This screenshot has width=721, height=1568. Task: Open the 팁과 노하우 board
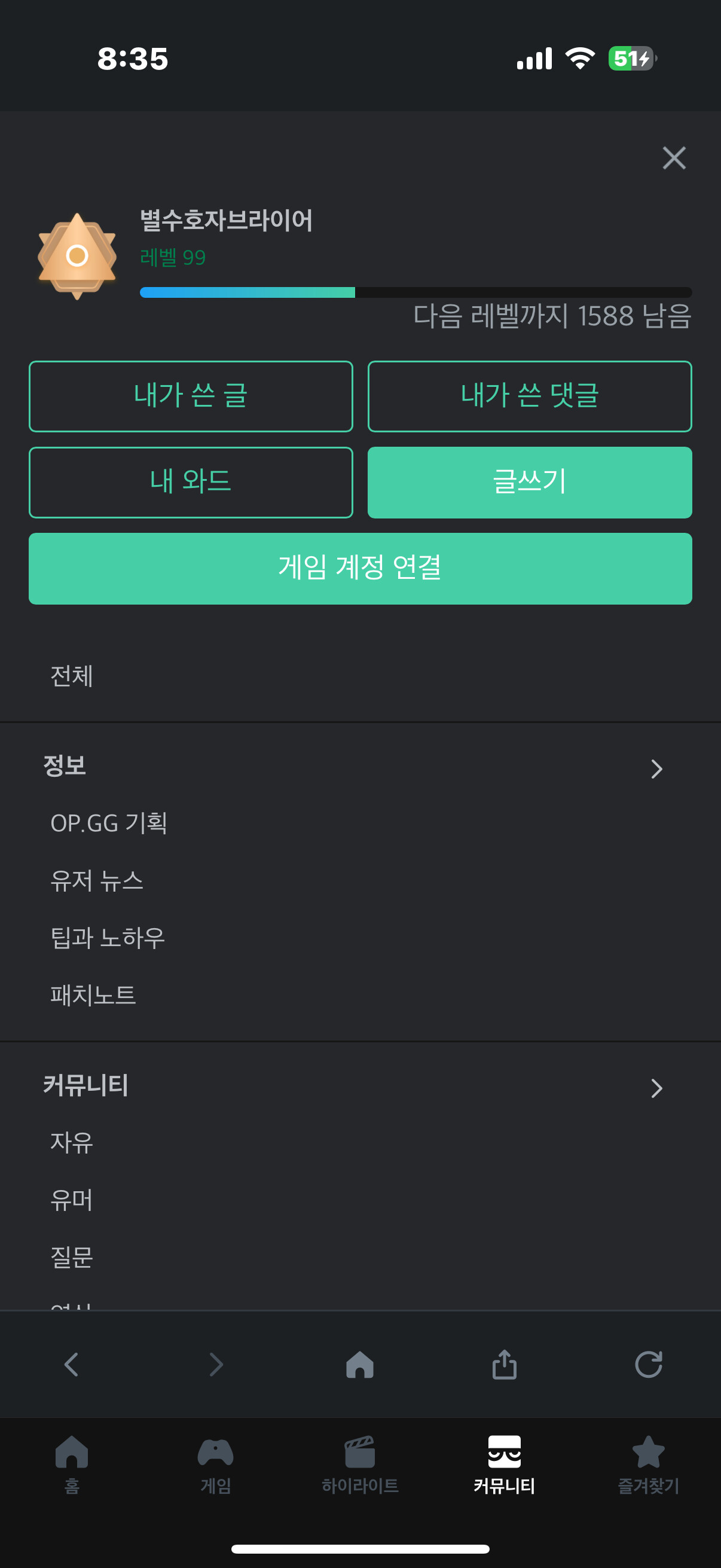[x=108, y=938]
